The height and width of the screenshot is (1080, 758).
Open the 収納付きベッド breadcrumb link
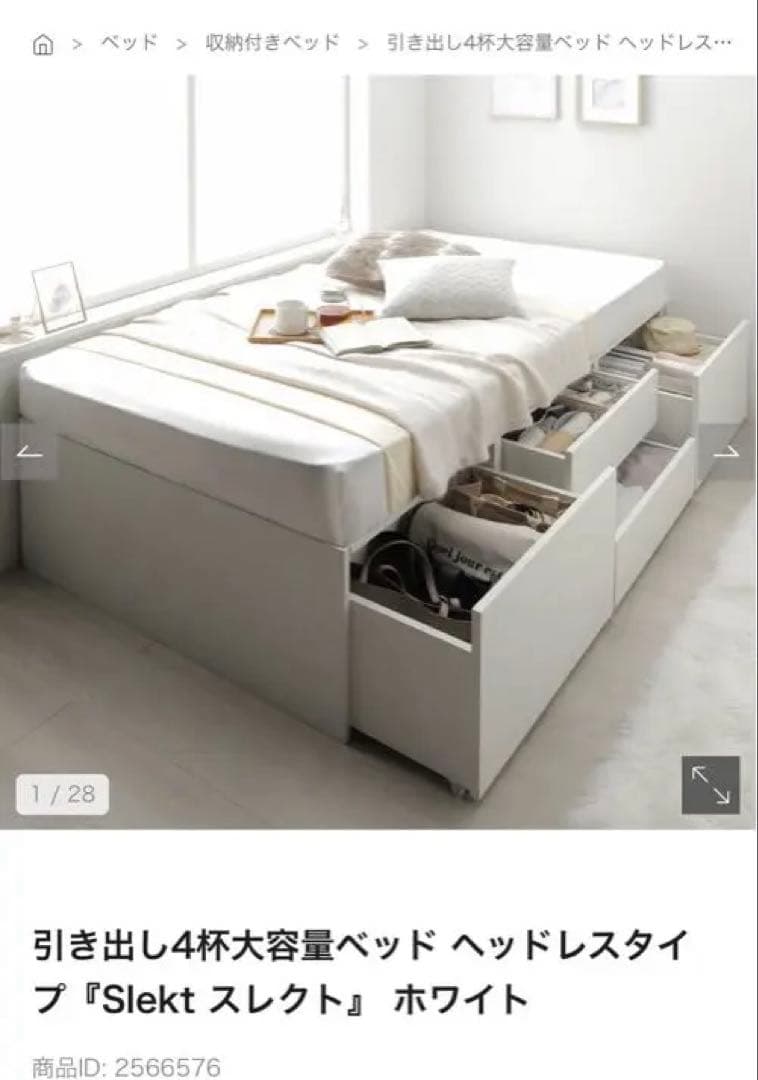272,43
